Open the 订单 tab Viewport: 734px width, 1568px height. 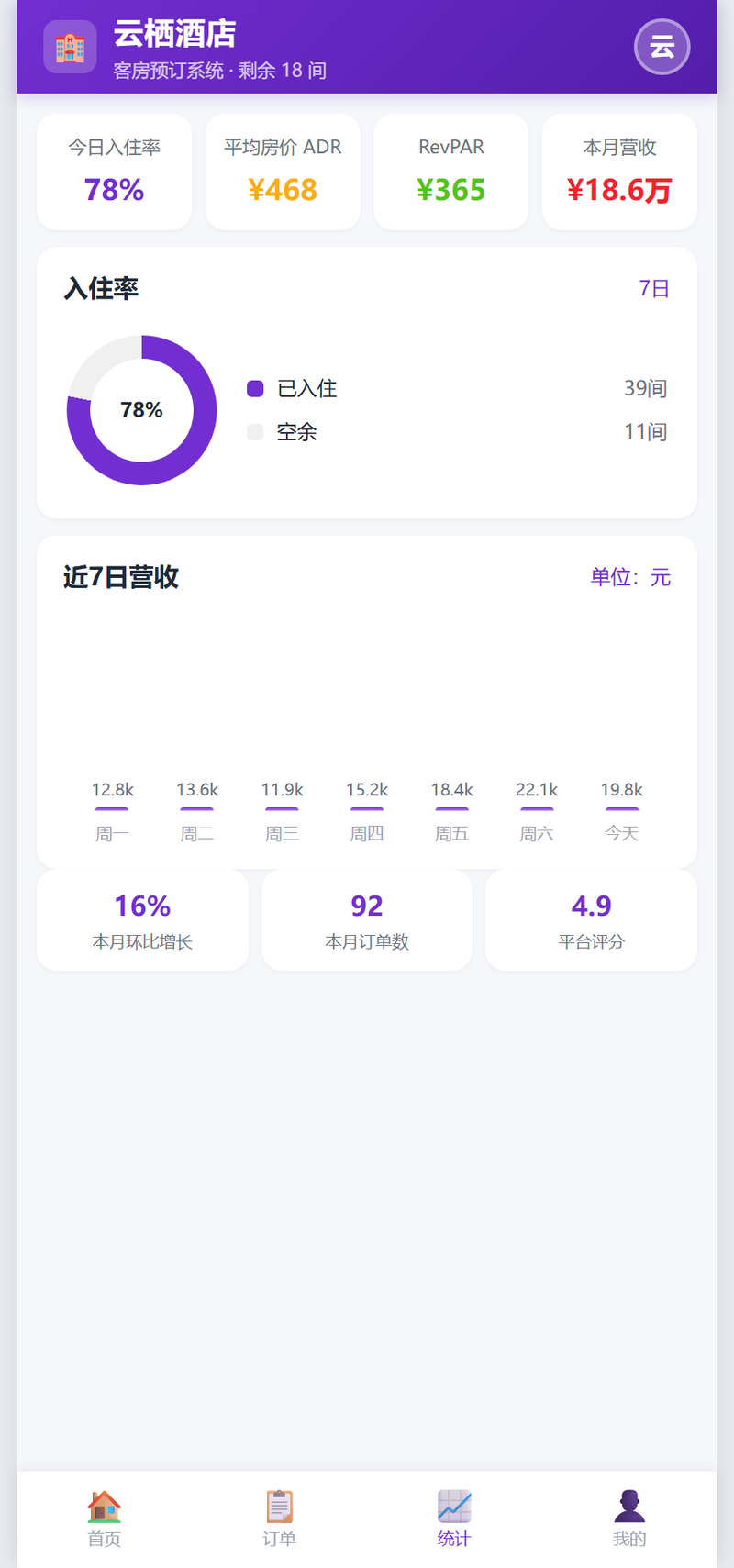[x=279, y=1519]
